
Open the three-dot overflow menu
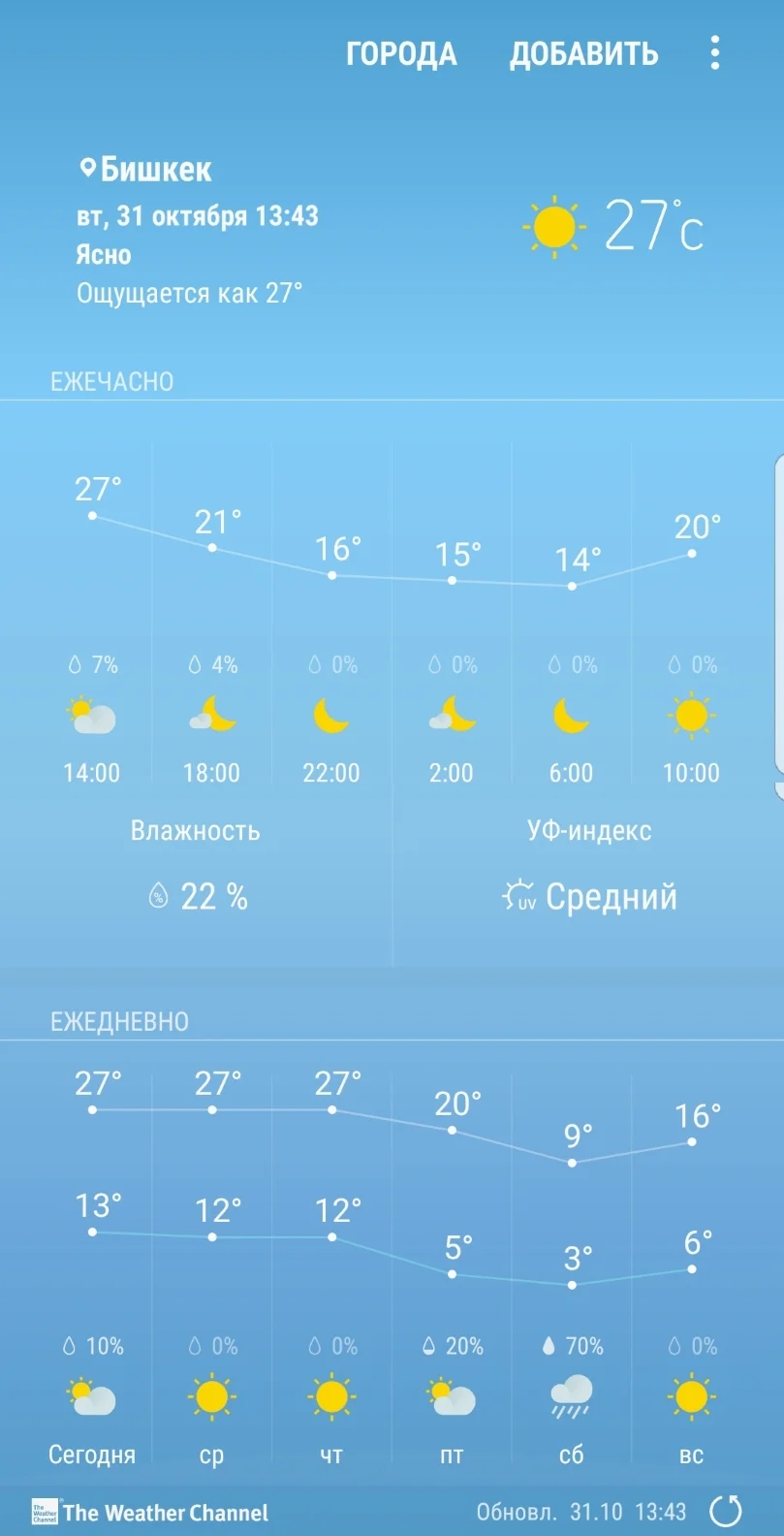[x=714, y=53]
